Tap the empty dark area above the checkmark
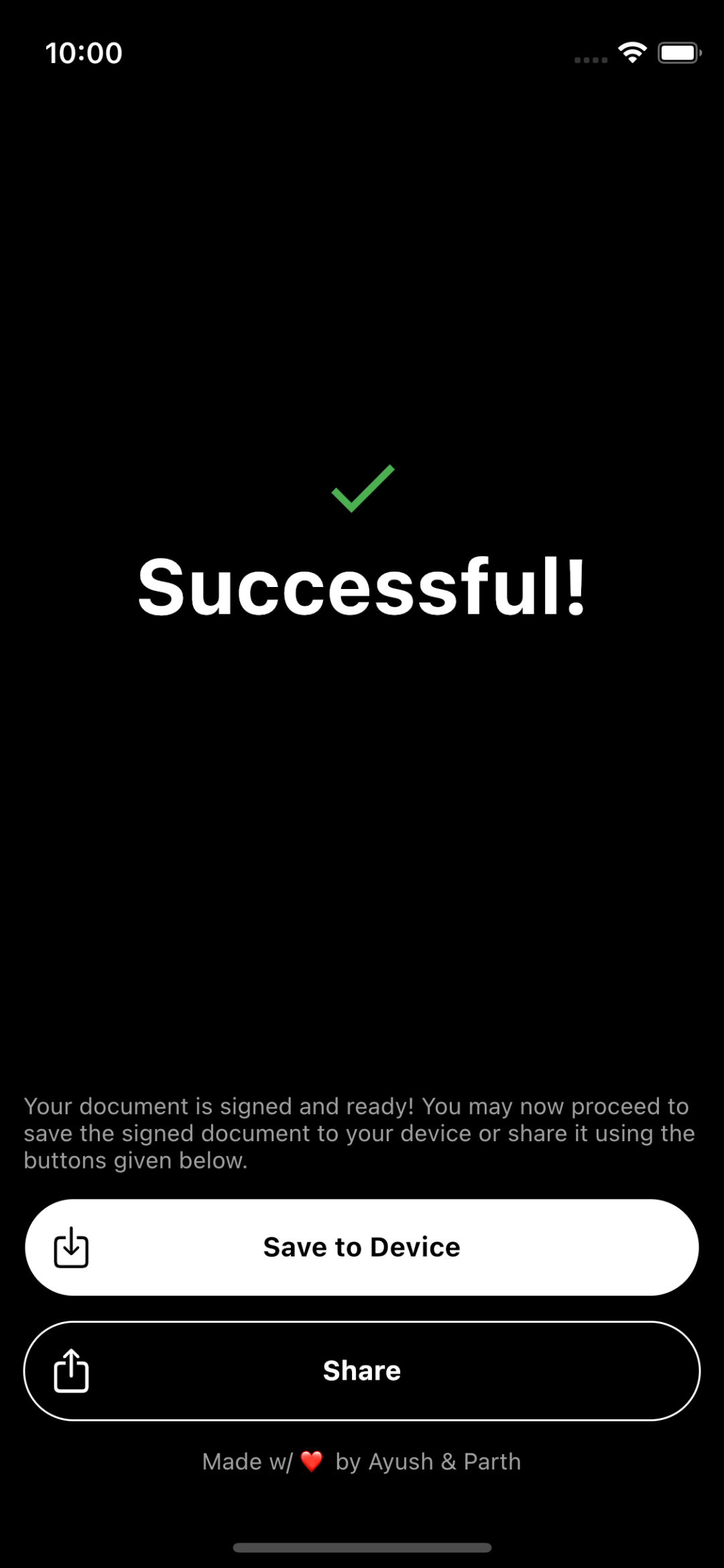The height and width of the screenshot is (1568, 724). click(x=362, y=268)
